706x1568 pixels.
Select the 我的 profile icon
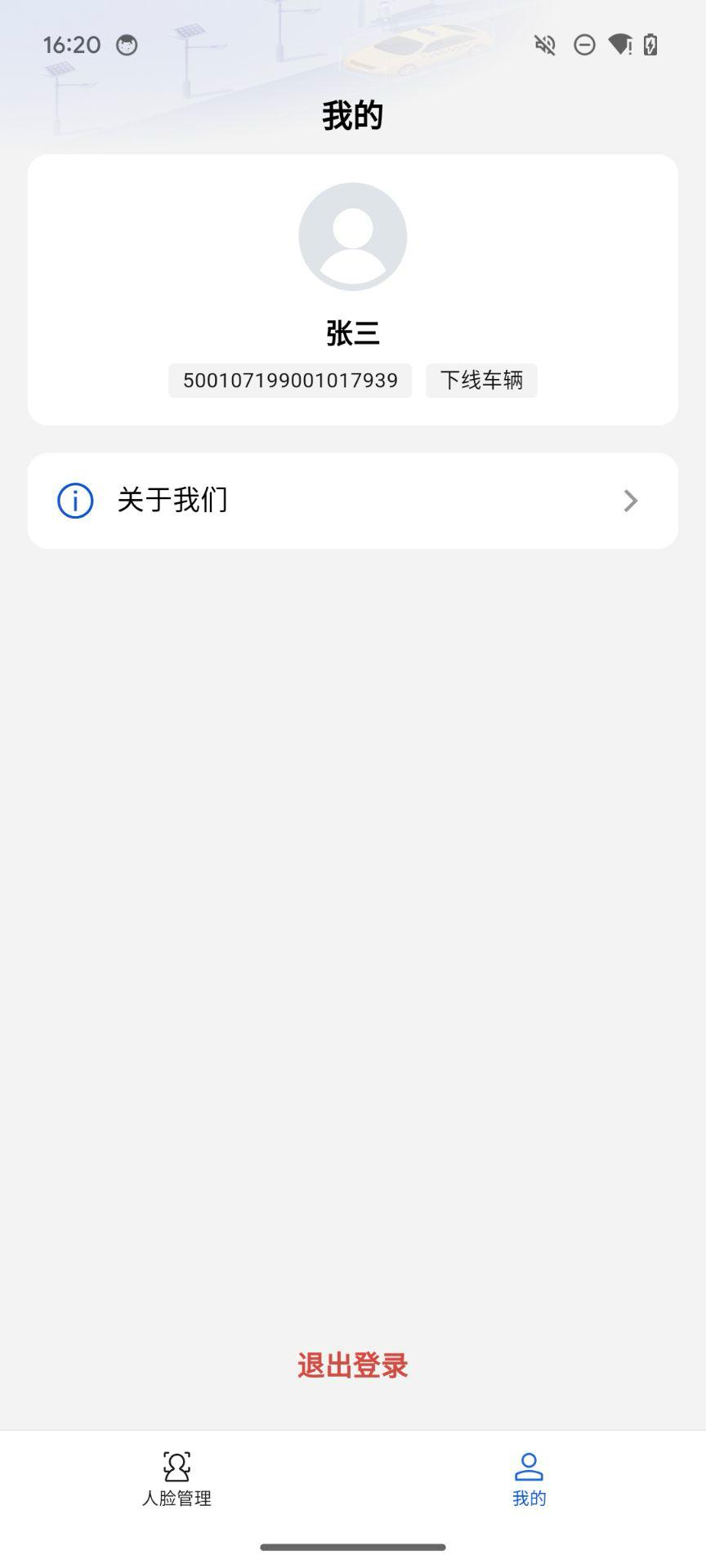[528, 1466]
